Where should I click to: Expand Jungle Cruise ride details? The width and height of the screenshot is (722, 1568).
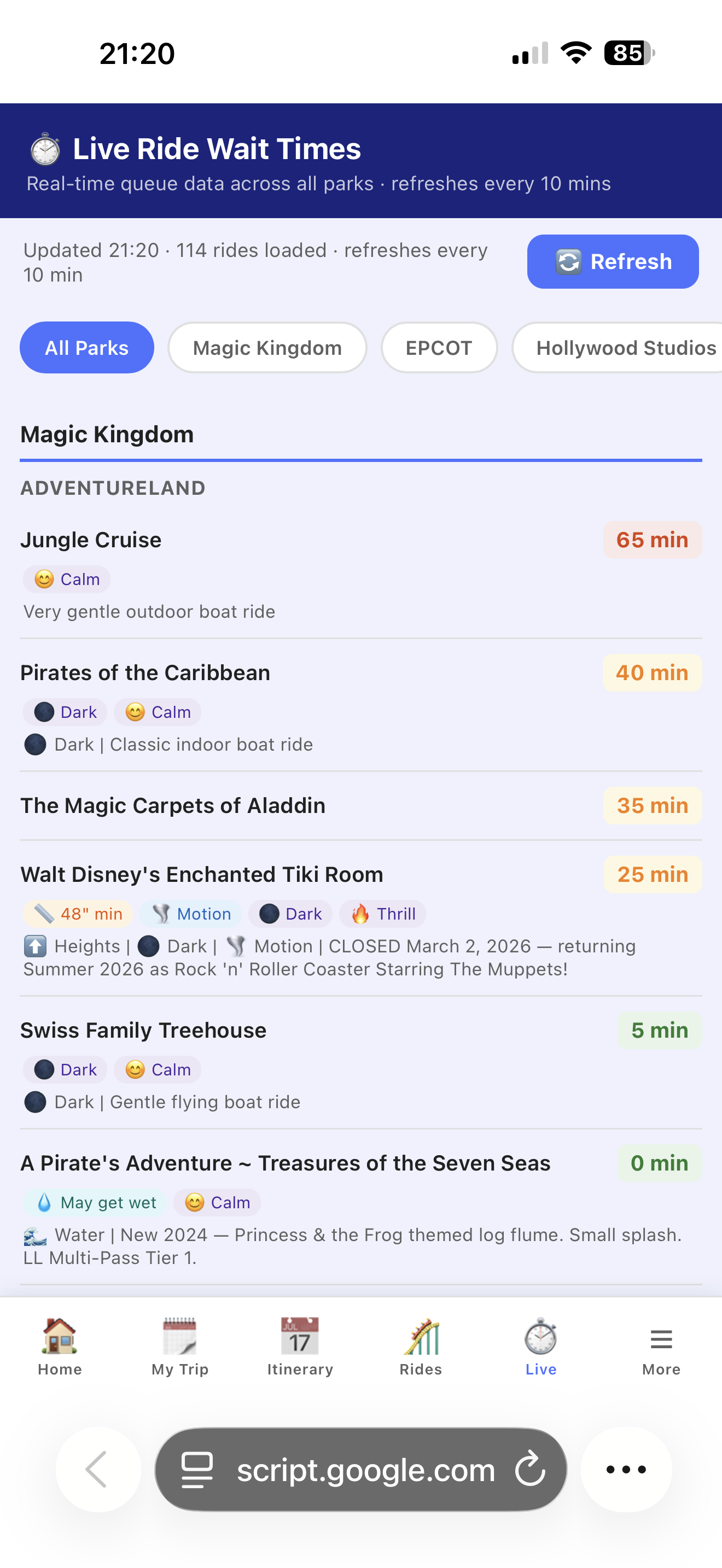point(91,539)
